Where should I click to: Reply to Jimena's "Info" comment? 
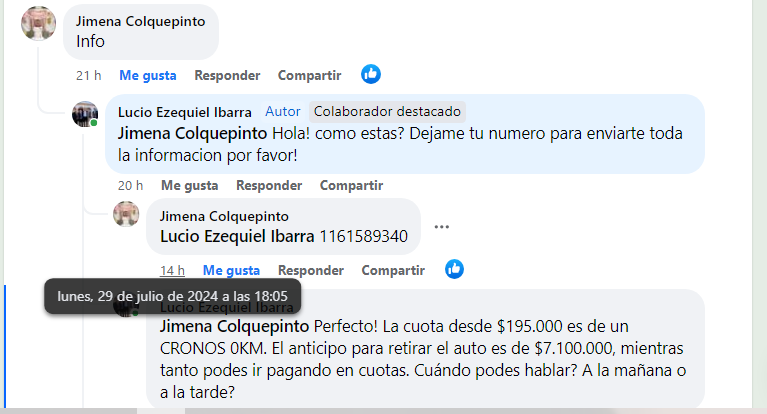(227, 75)
